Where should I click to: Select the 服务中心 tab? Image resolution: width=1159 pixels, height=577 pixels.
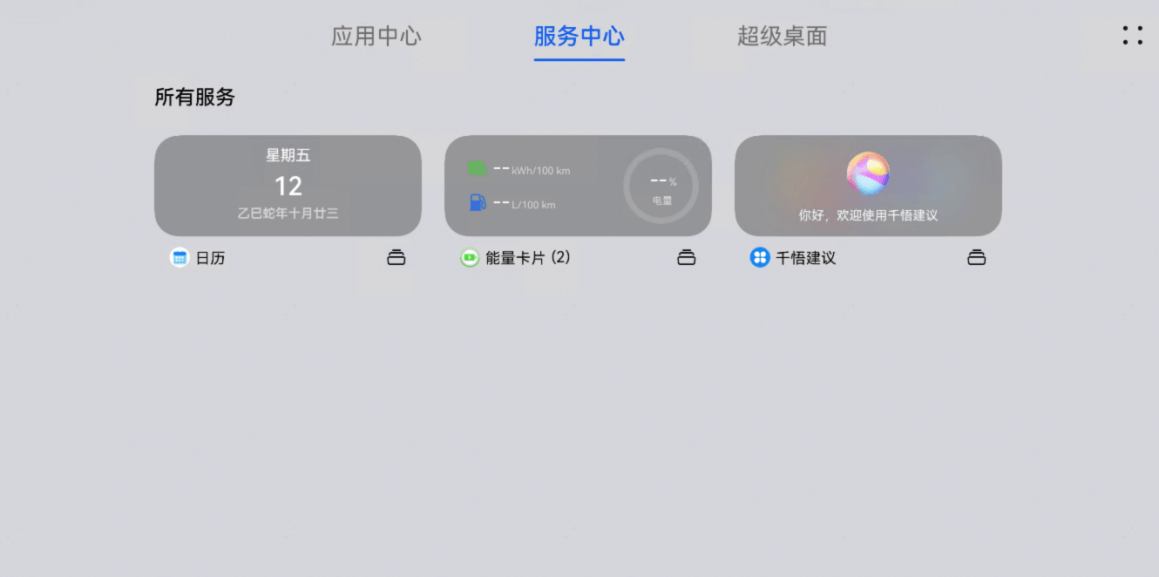pyautogui.click(x=579, y=37)
